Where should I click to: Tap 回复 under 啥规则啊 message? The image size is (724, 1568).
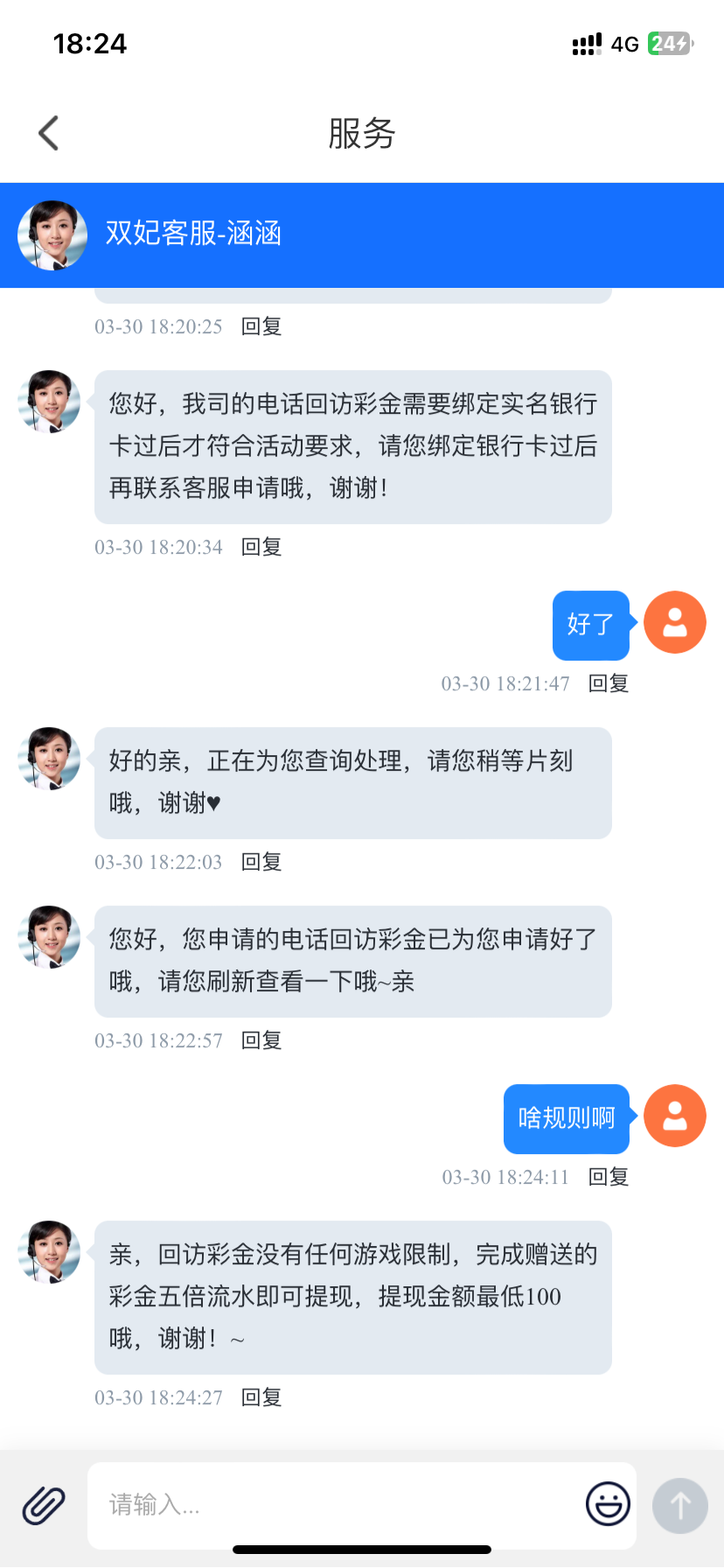click(609, 1178)
